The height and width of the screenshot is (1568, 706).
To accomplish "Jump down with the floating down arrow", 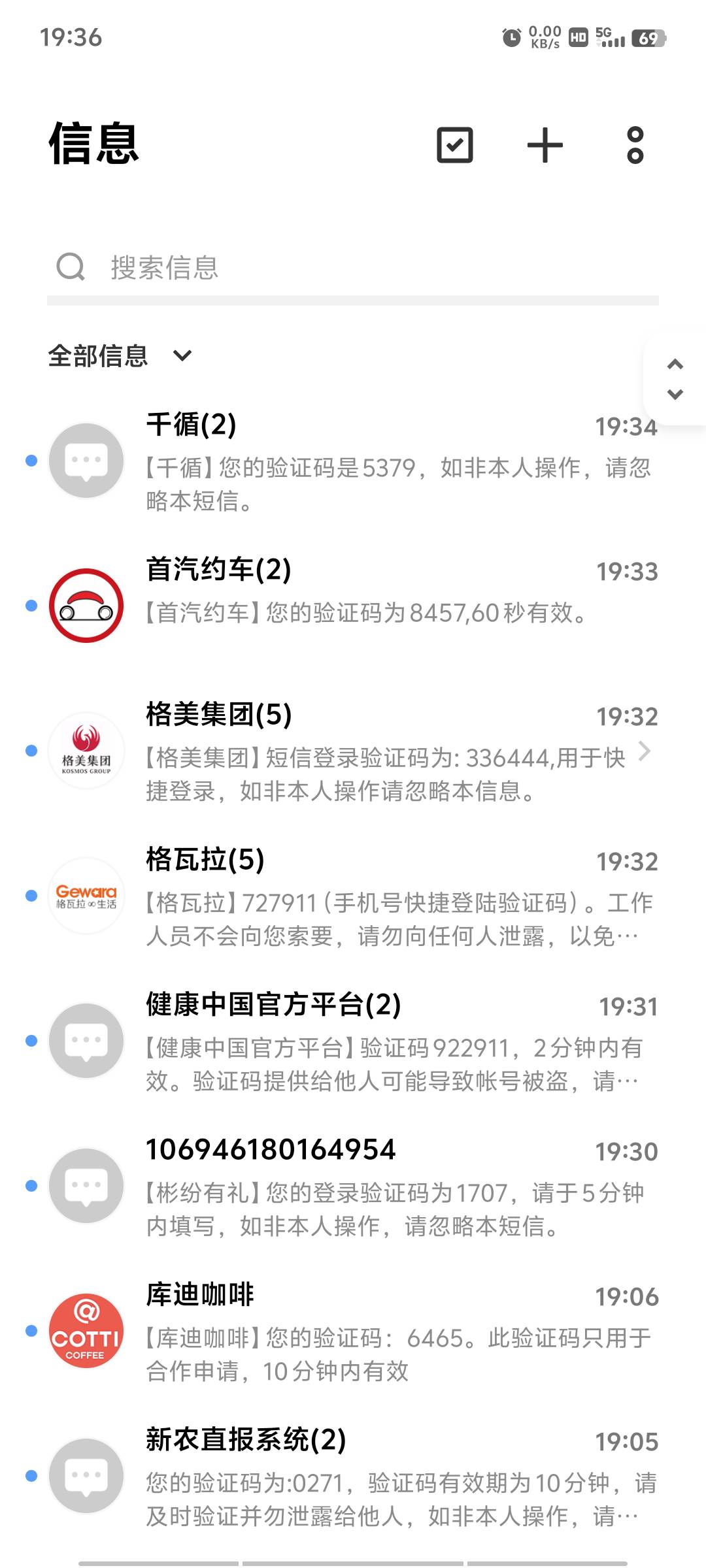I will 675,394.
